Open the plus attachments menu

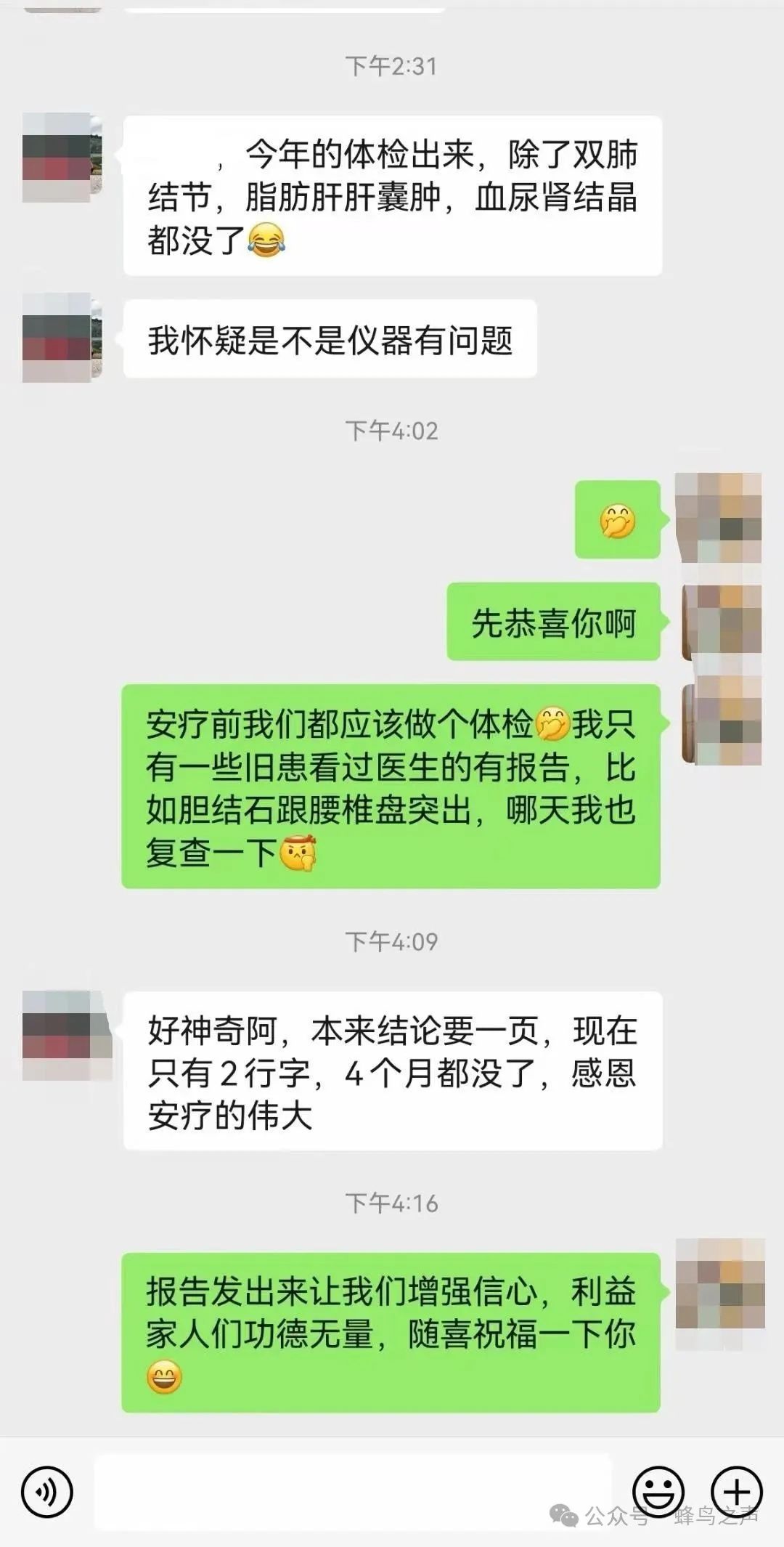tap(737, 1492)
